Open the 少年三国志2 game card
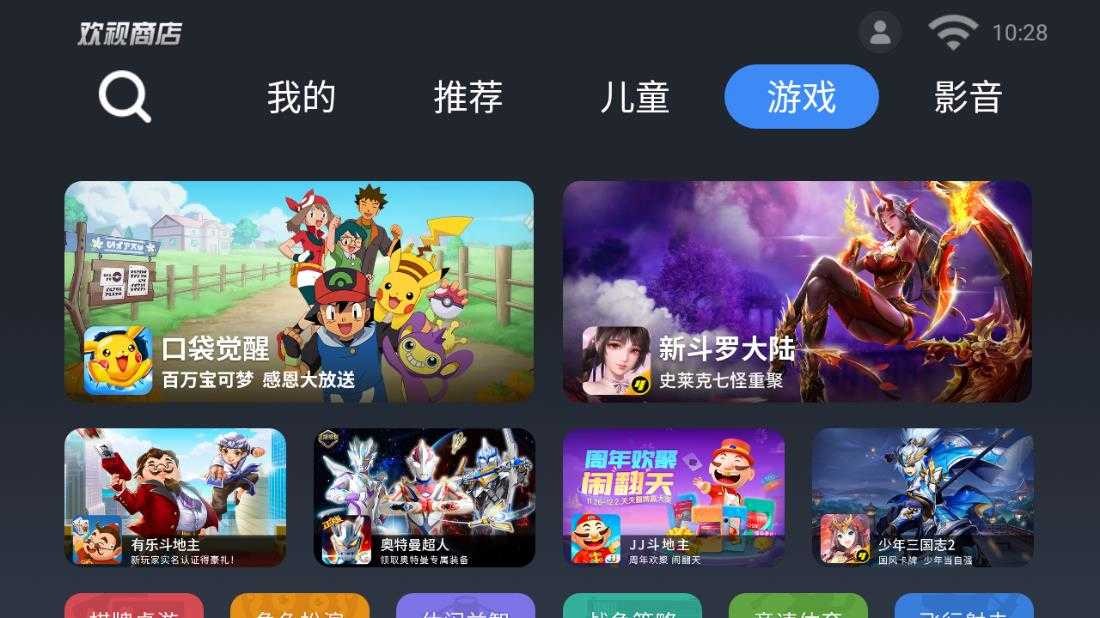Image resolution: width=1100 pixels, height=618 pixels. click(x=922, y=497)
